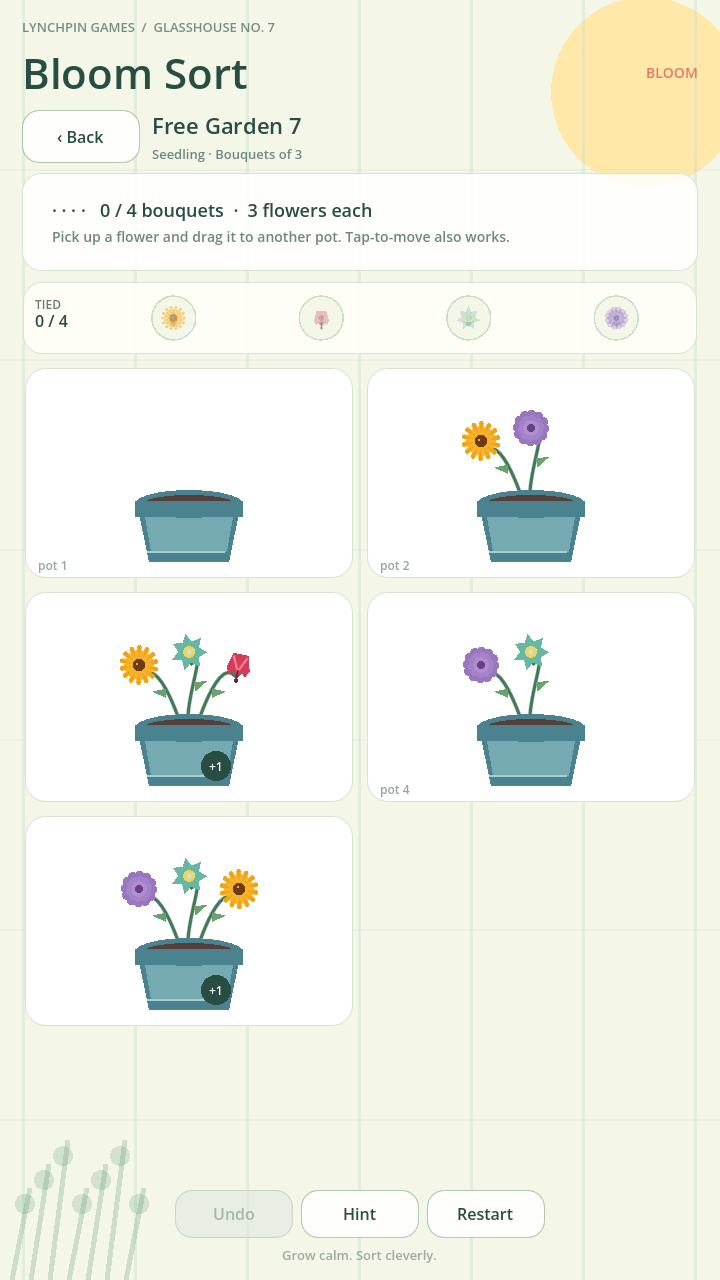This screenshot has height=1280, width=720.
Task: Ask for a Hint
Action: pos(360,1214)
